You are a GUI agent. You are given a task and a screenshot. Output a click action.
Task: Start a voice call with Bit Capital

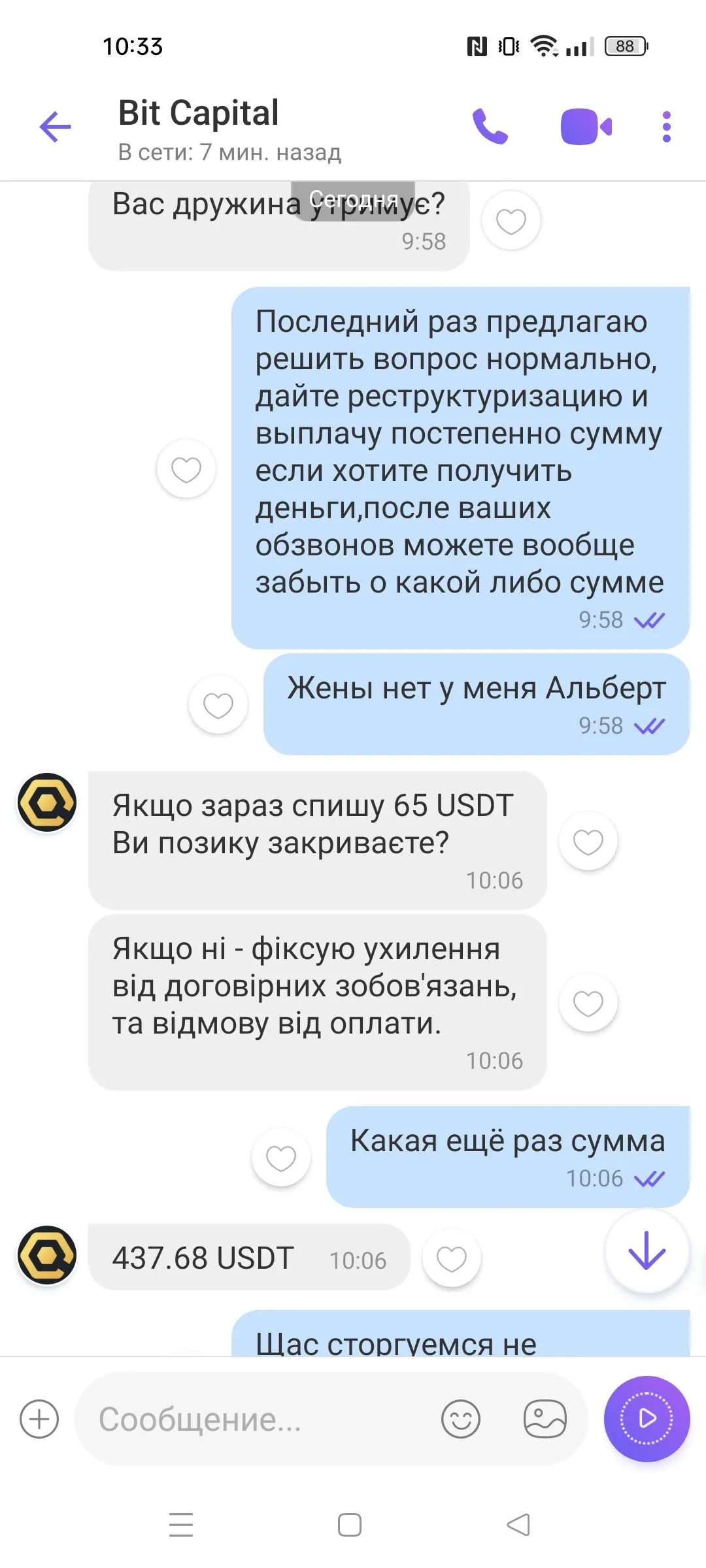(x=490, y=126)
